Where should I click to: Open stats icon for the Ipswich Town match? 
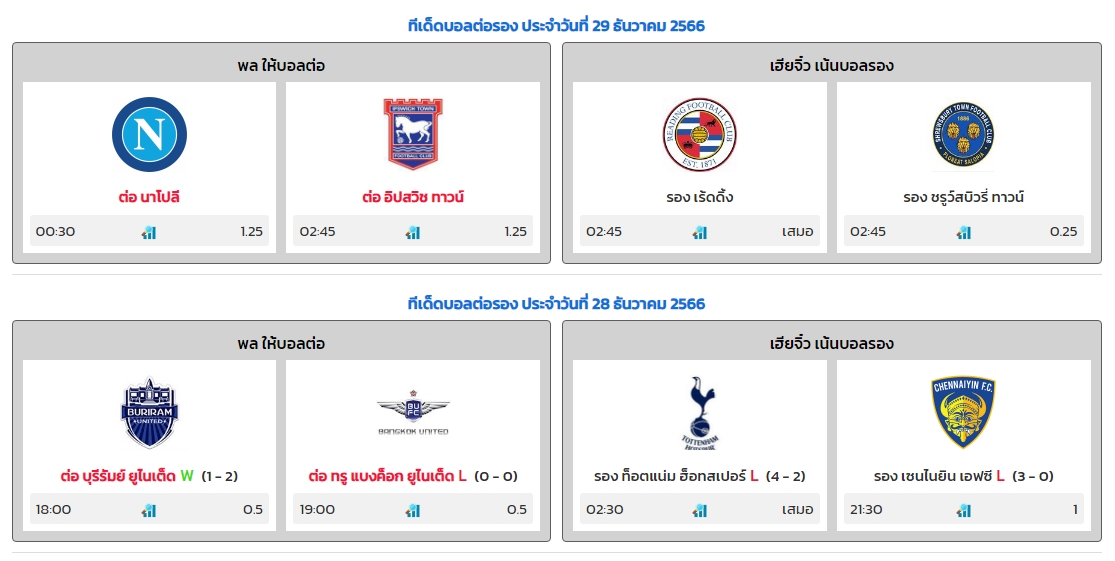click(413, 232)
